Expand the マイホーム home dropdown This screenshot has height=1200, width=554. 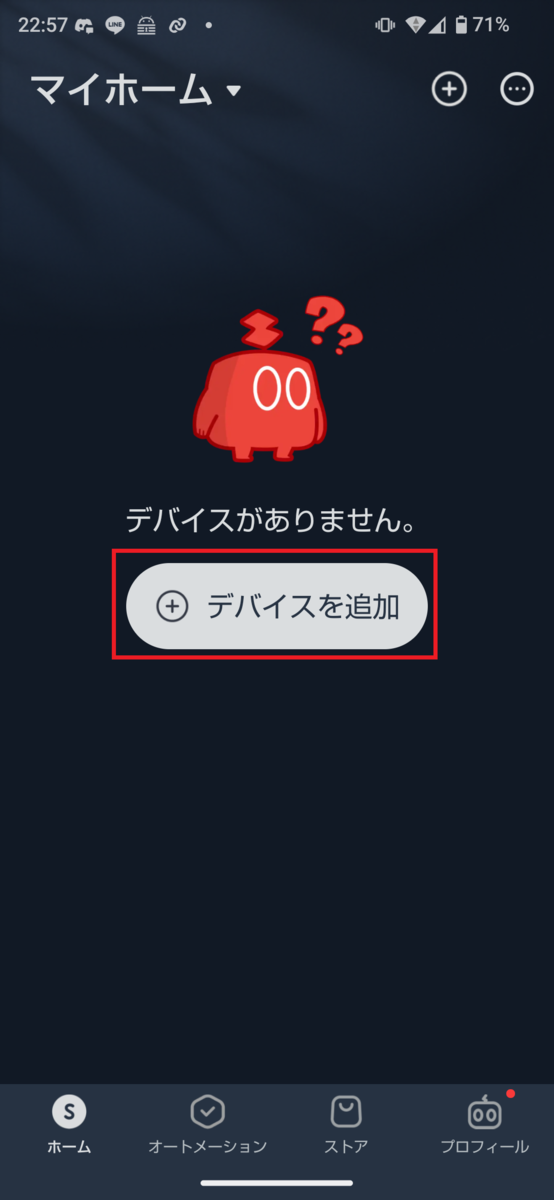[x=137, y=91]
